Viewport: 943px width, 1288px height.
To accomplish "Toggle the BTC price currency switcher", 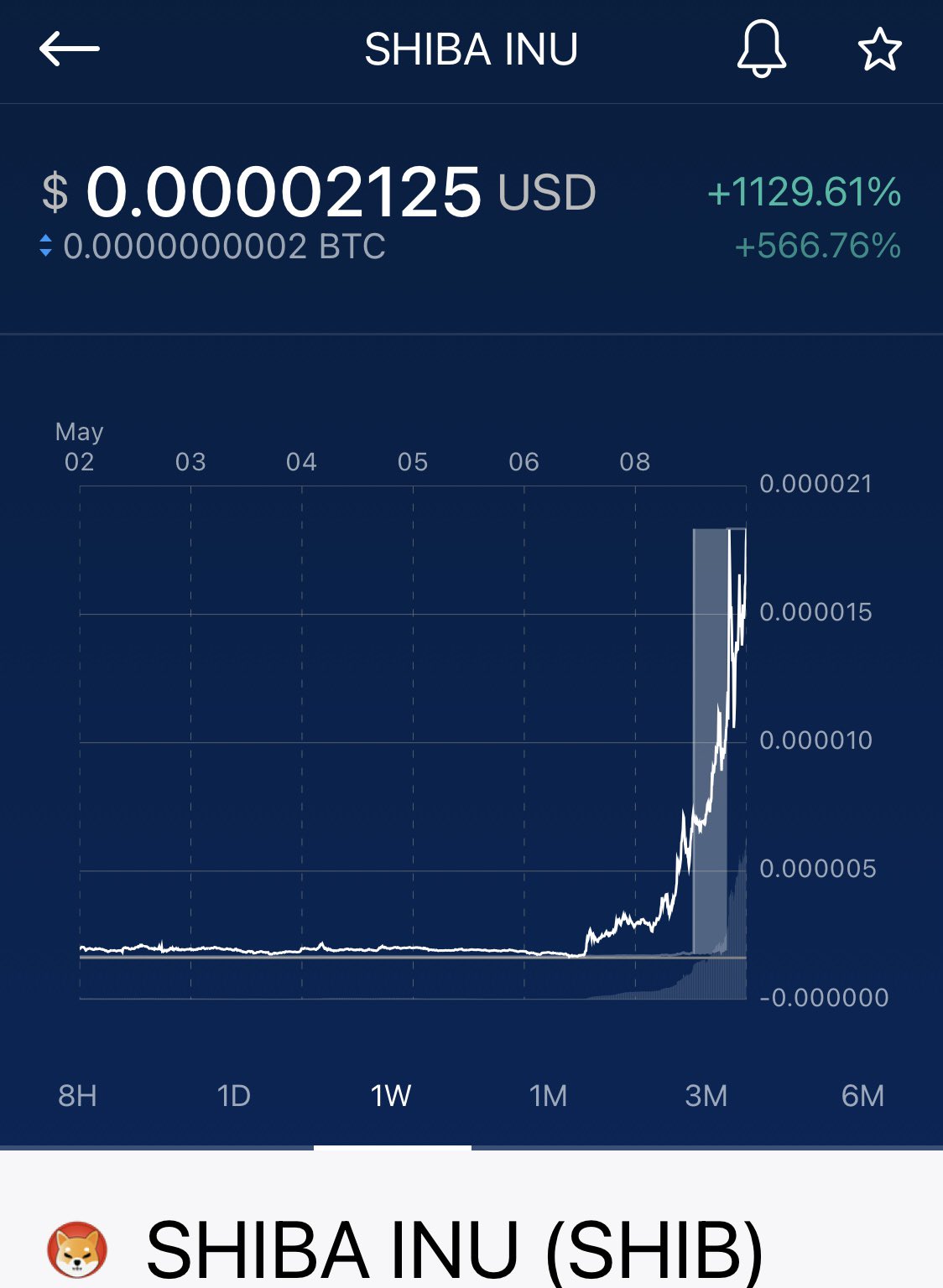I will (46, 246).
